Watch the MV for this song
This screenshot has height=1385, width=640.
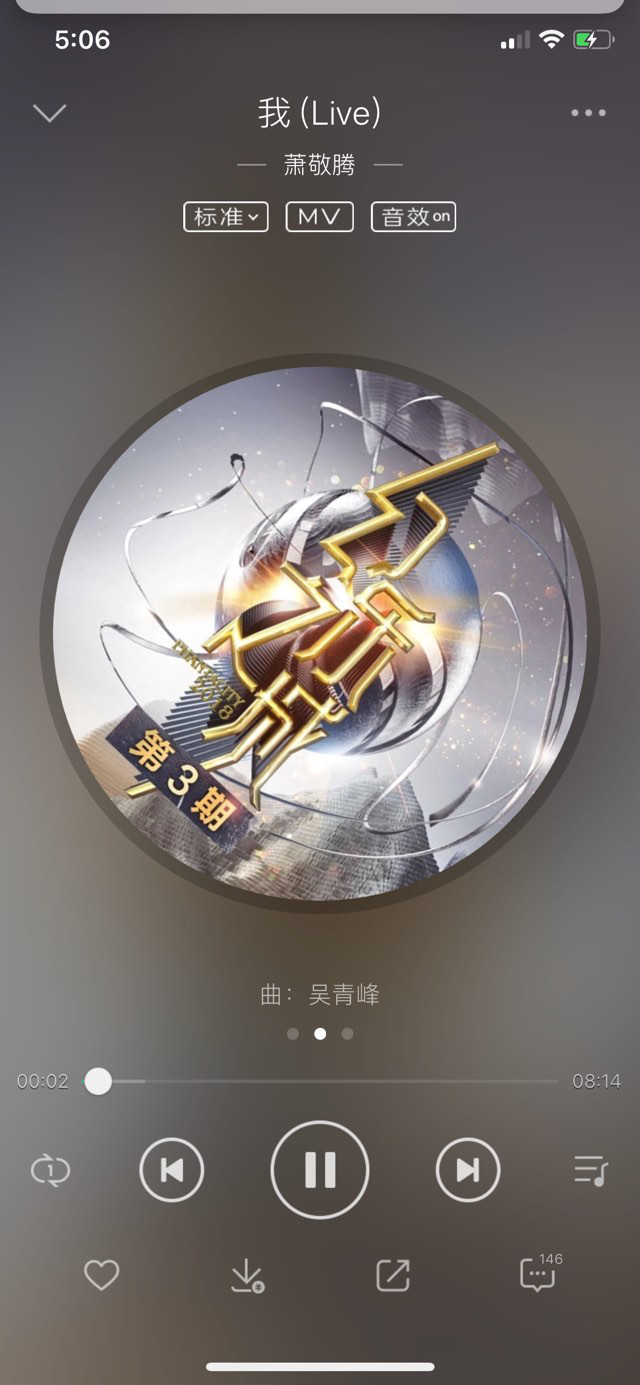320,217
